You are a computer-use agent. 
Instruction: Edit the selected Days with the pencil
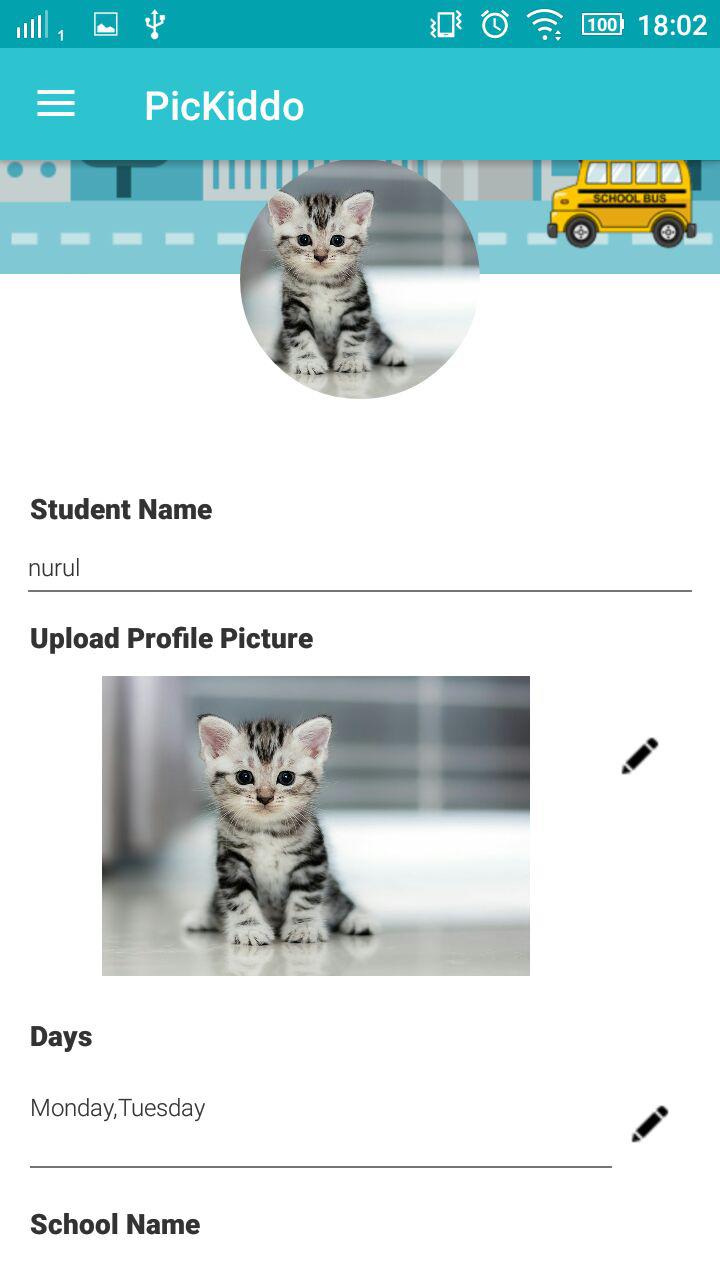coord(649,1124)
